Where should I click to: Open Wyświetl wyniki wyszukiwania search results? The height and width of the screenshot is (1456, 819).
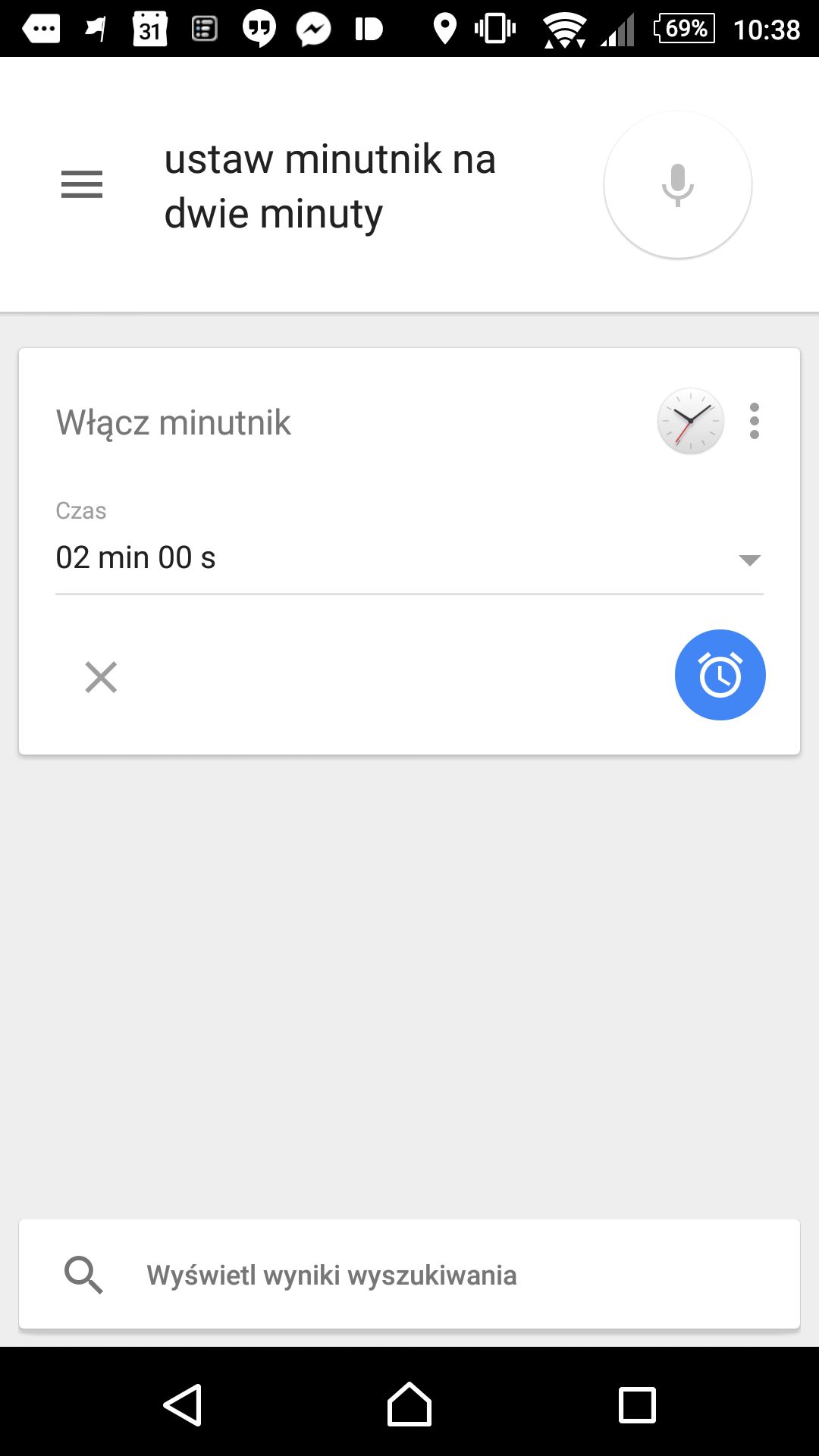click(409, 1274)
